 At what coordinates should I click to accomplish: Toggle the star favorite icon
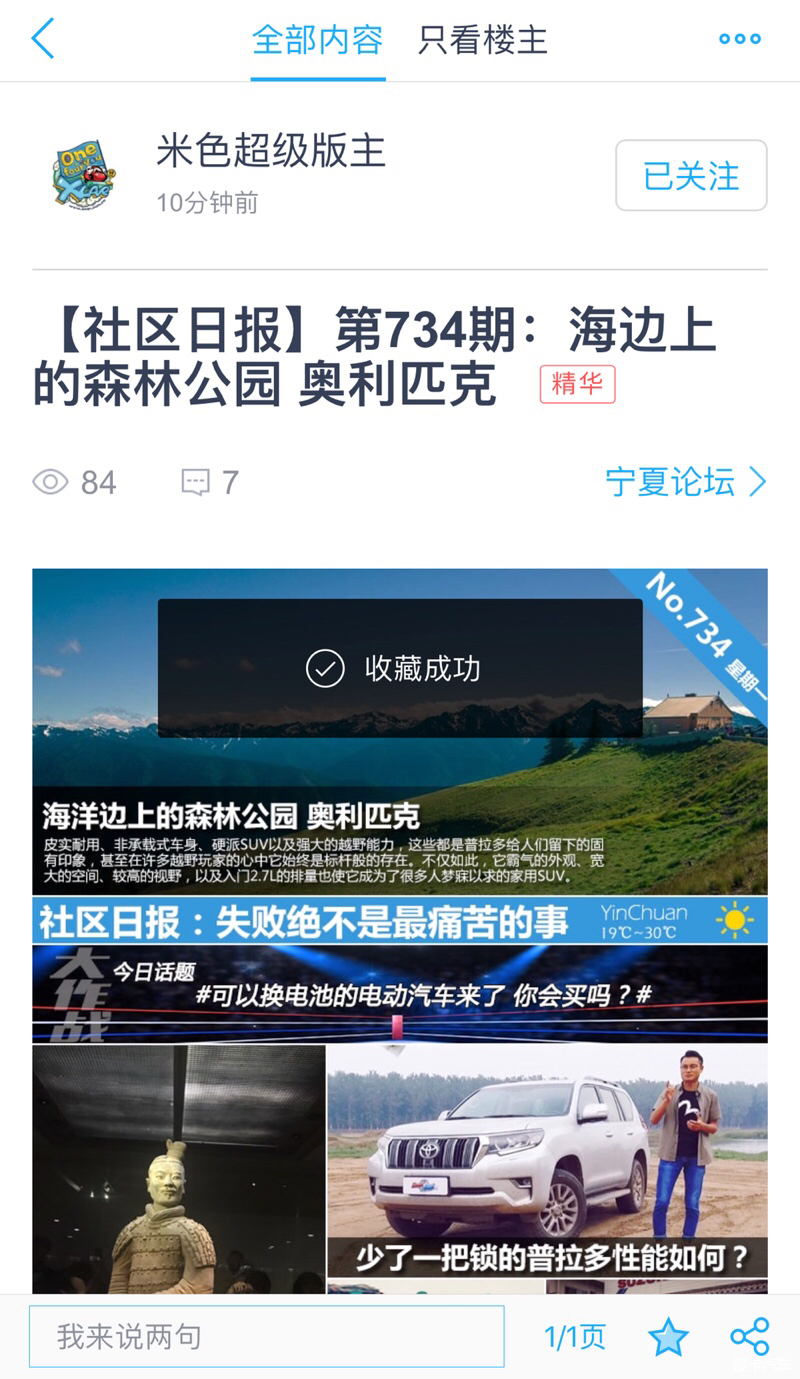[668, 1337]
